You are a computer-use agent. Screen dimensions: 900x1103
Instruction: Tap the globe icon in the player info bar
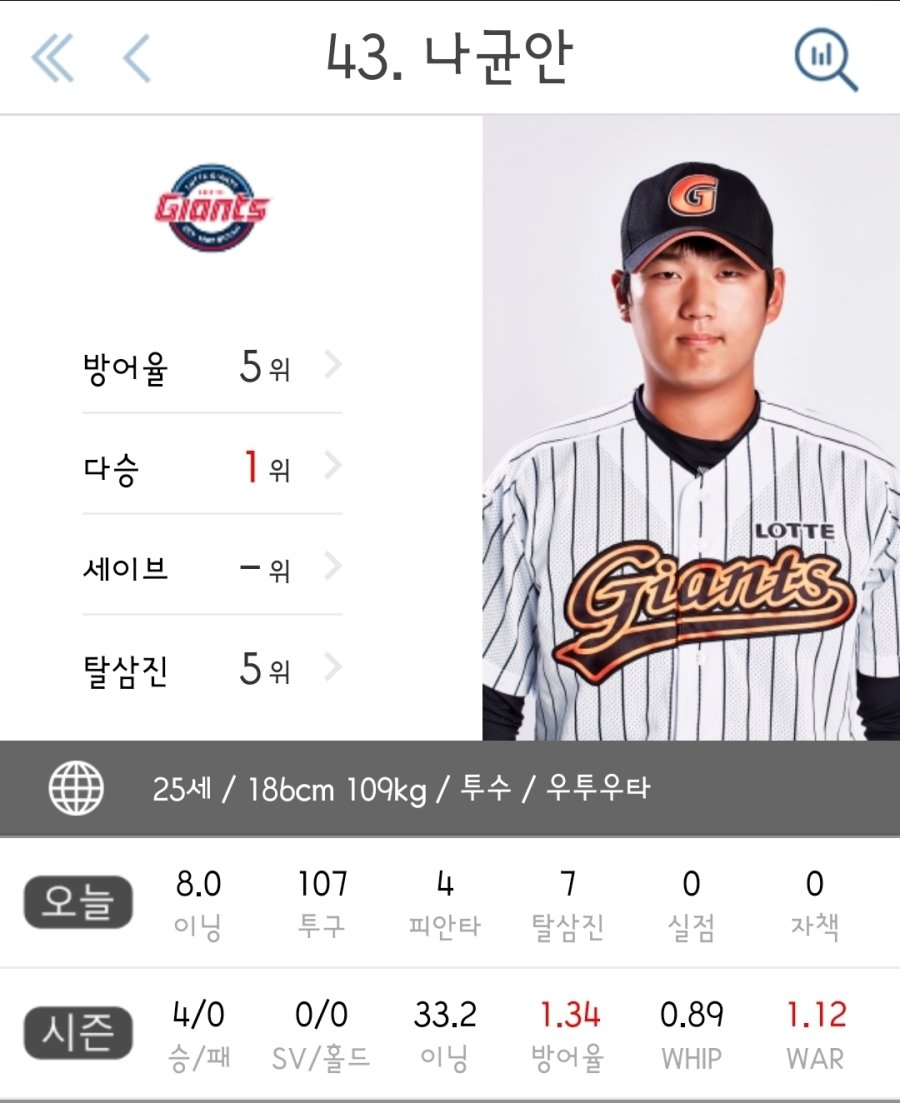(77, 788)
